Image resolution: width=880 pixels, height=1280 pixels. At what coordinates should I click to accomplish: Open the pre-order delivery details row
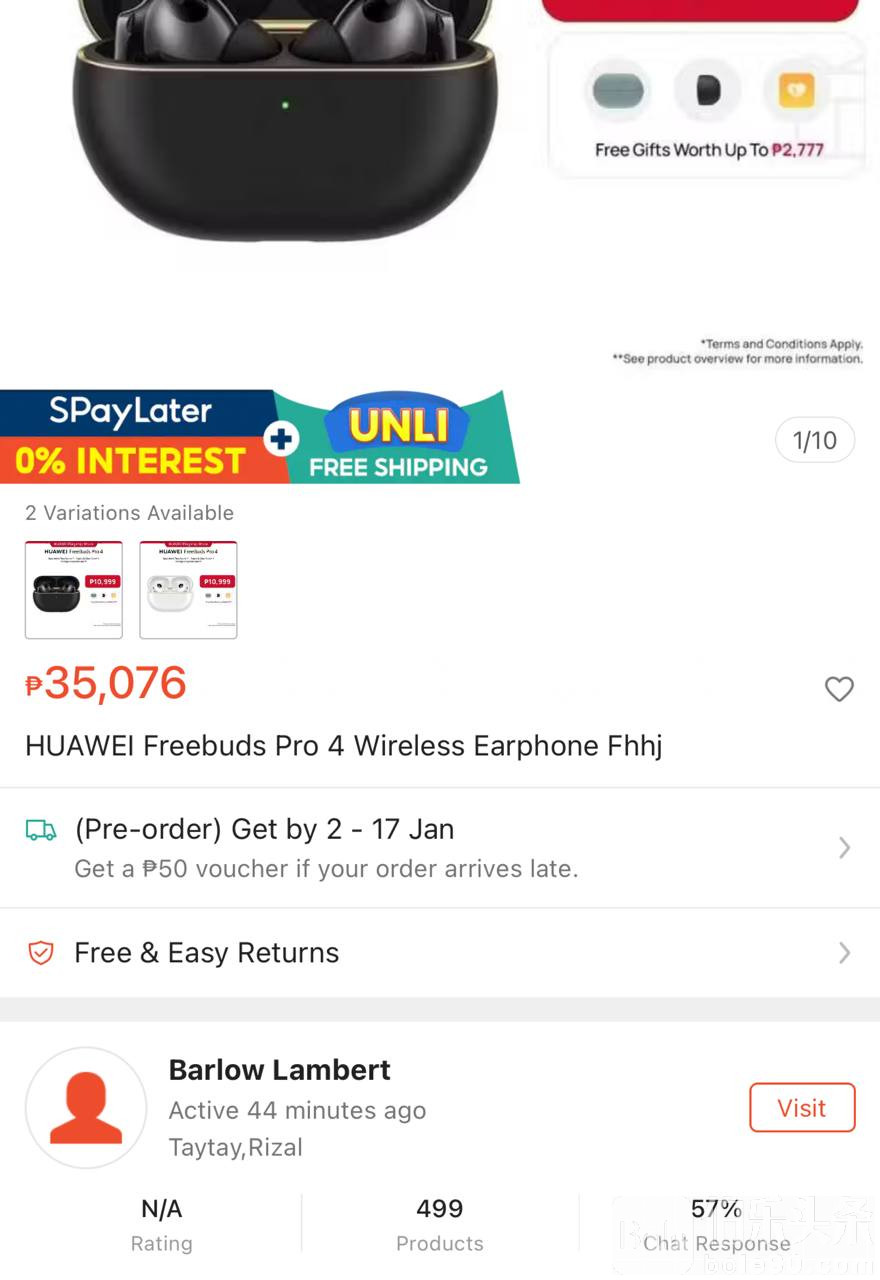coord(440,848)
